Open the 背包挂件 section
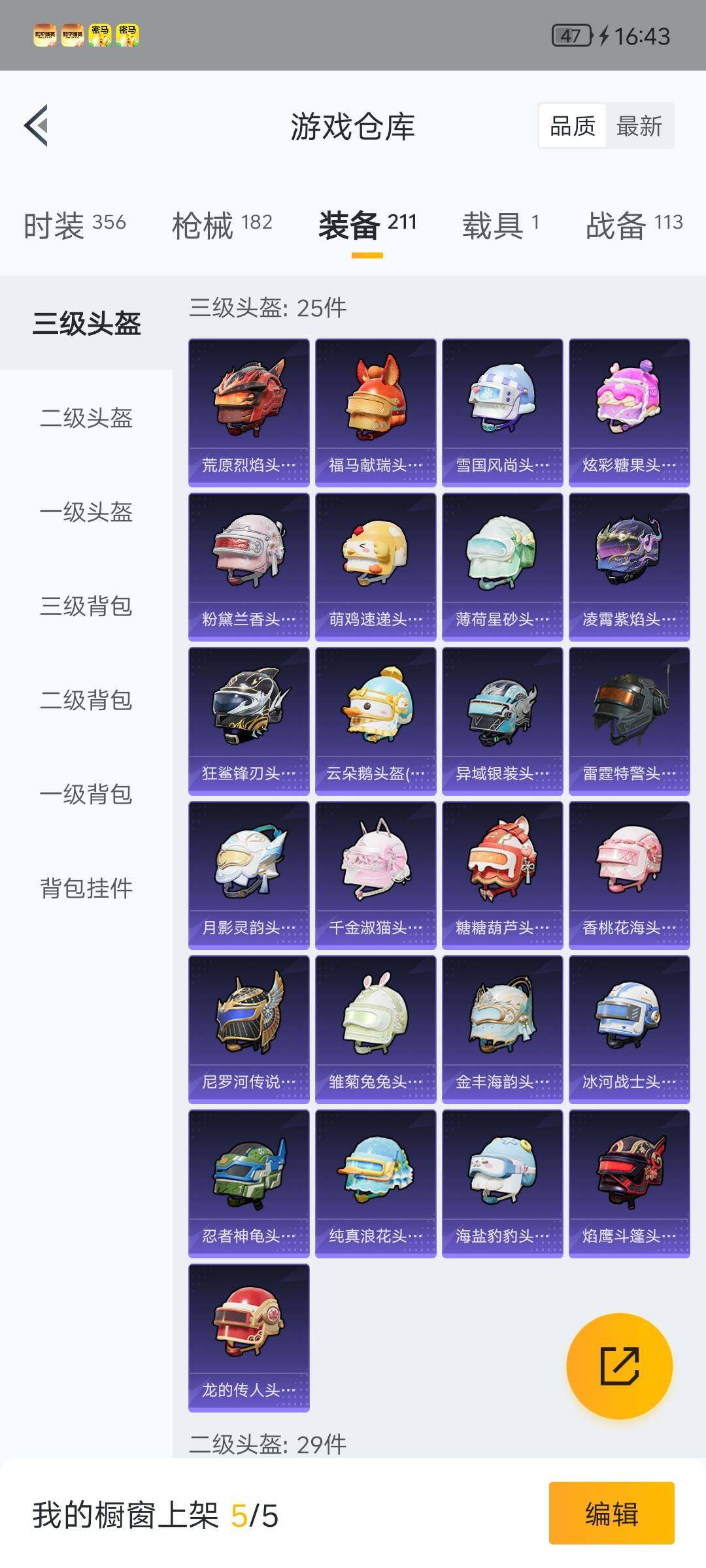The image size is (706, 1568). pos(86,889)
